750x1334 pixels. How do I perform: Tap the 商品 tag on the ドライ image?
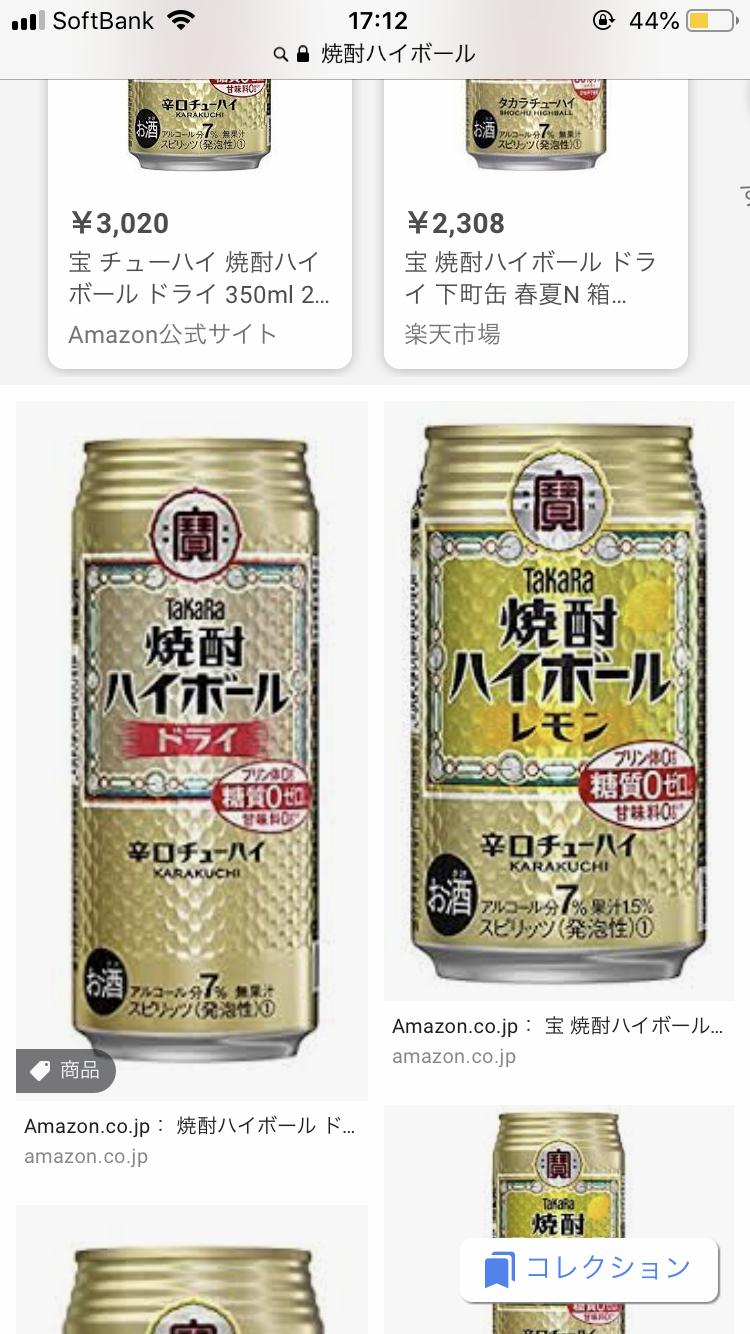[66, 1071]
